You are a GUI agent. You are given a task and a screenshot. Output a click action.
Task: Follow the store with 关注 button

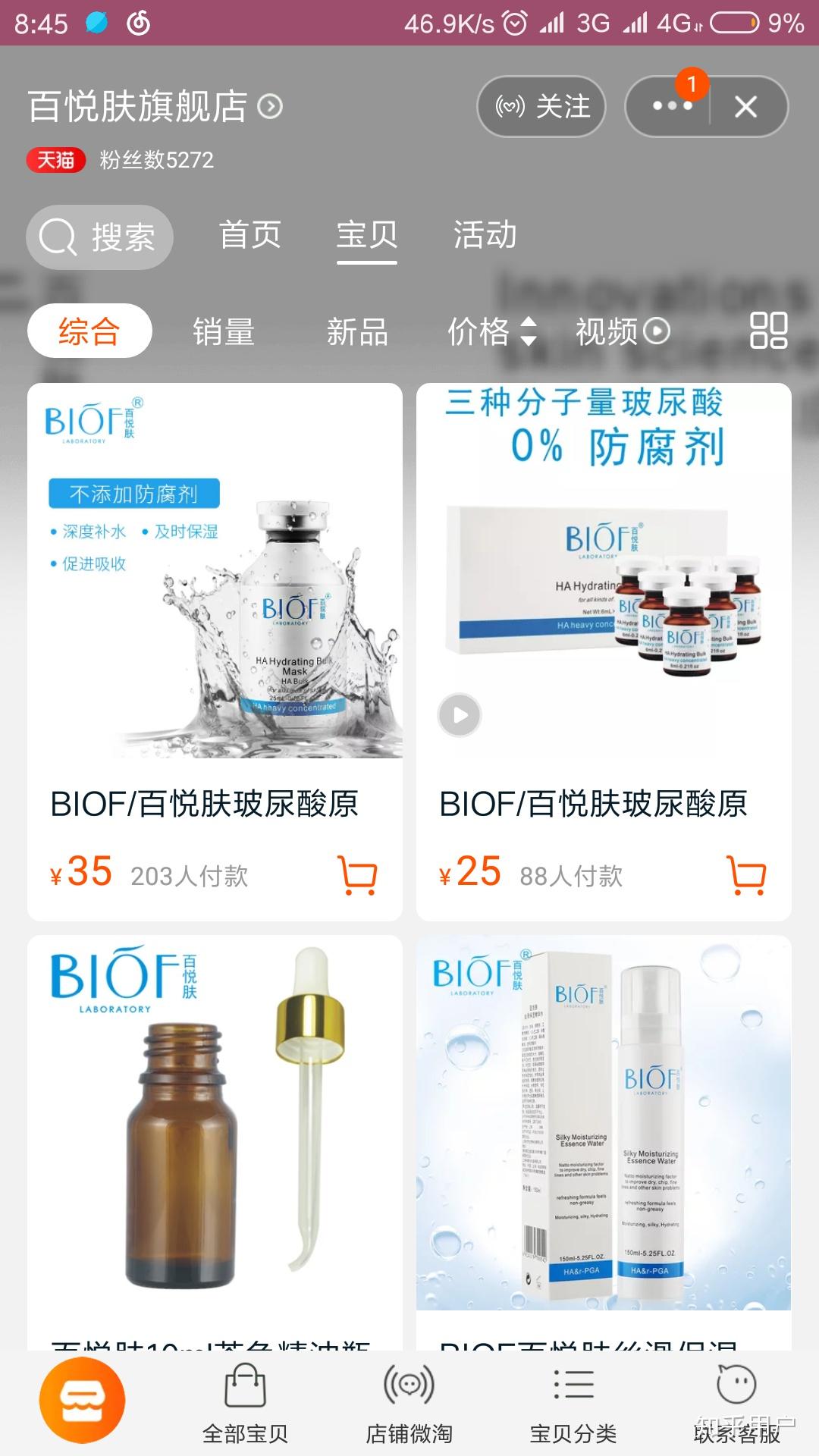(x=541, y=107)
